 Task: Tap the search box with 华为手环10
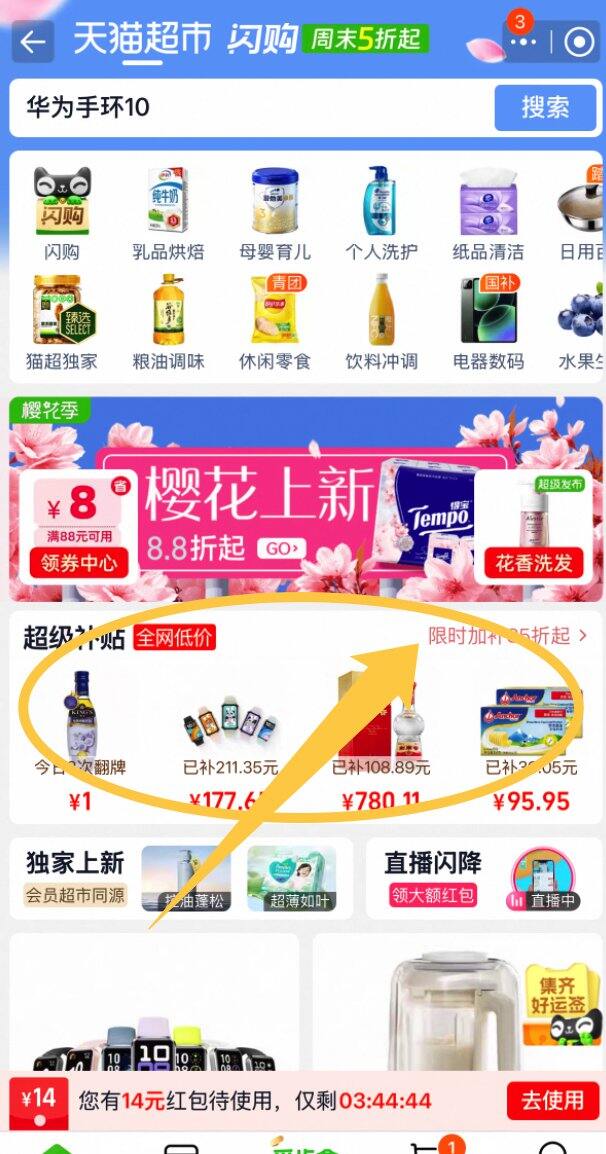pos(250,107)
